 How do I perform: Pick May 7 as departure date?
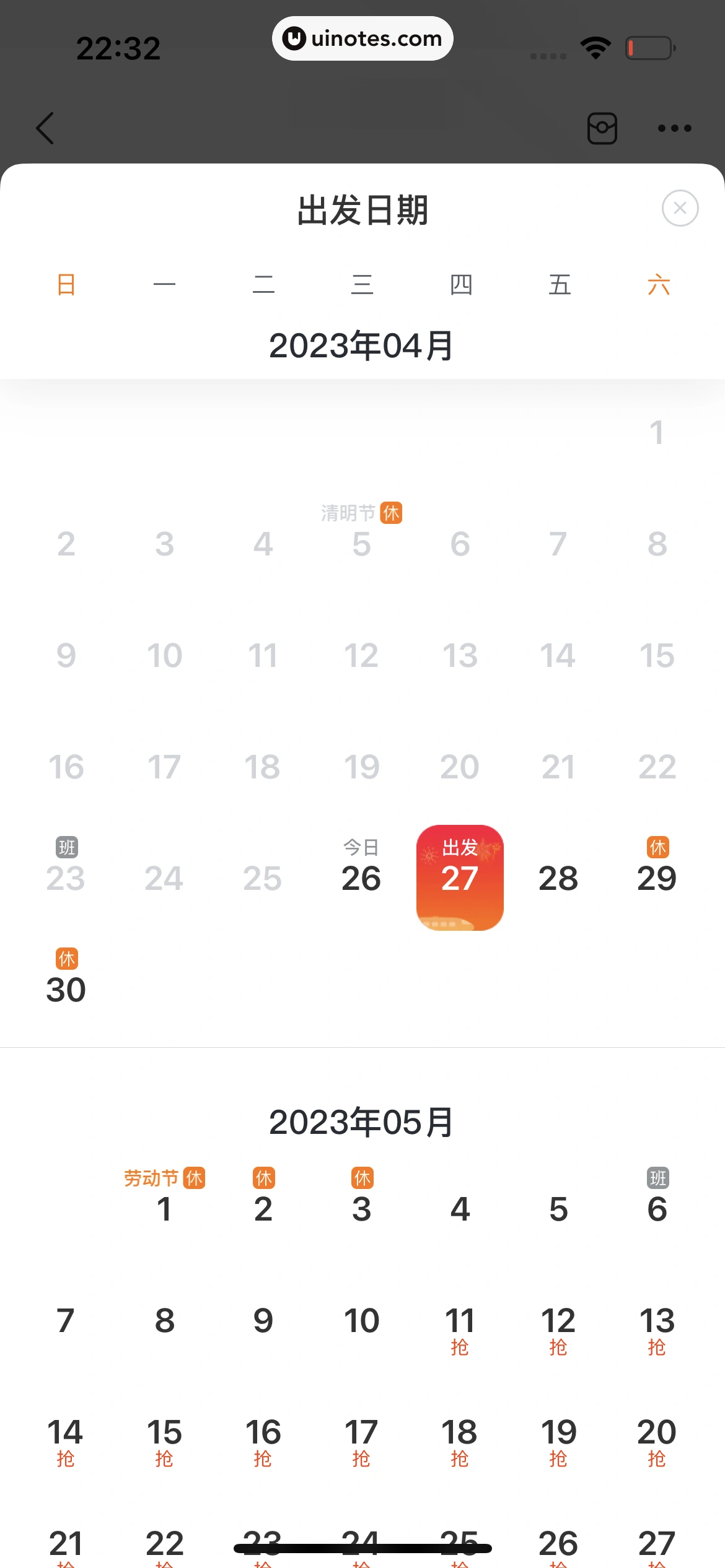point(66,1320)
